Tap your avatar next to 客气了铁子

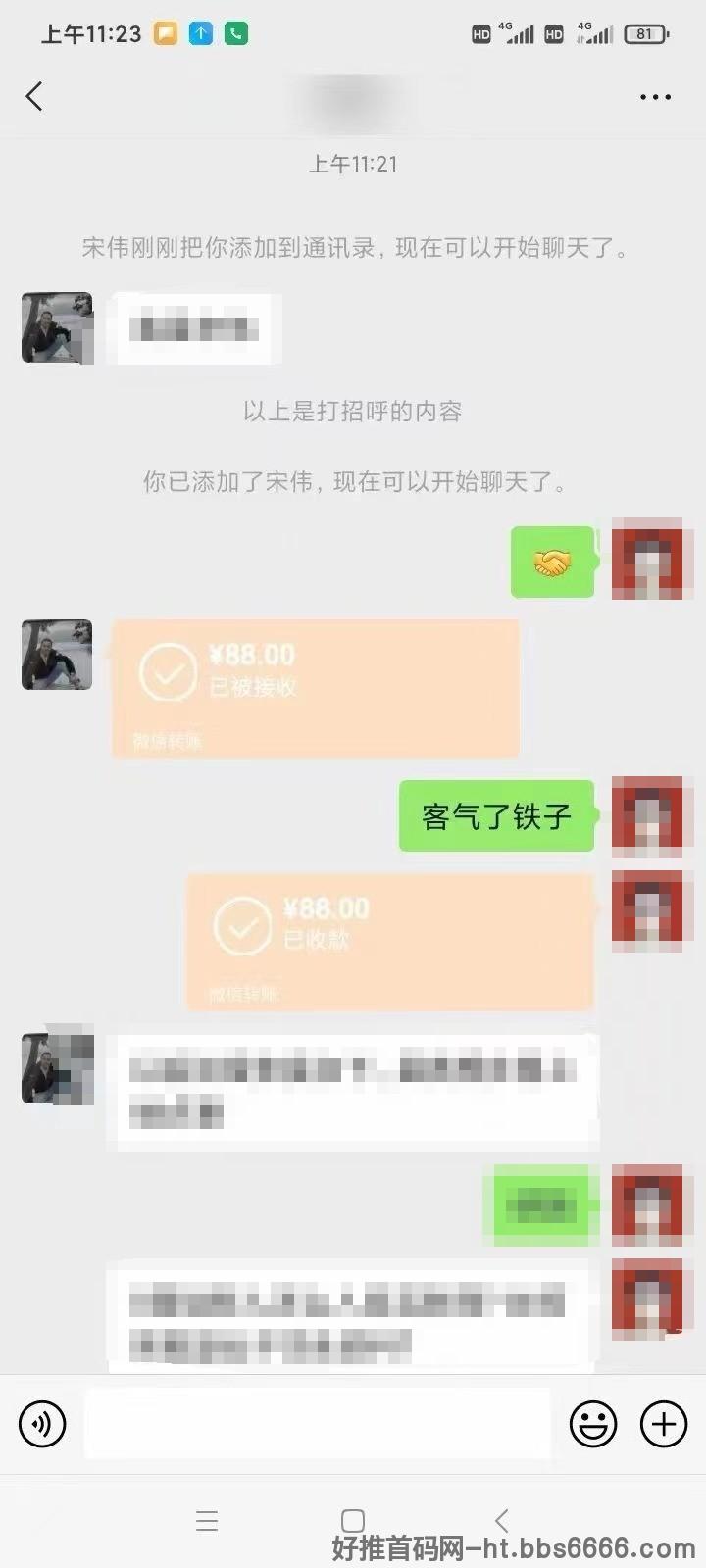647,816
